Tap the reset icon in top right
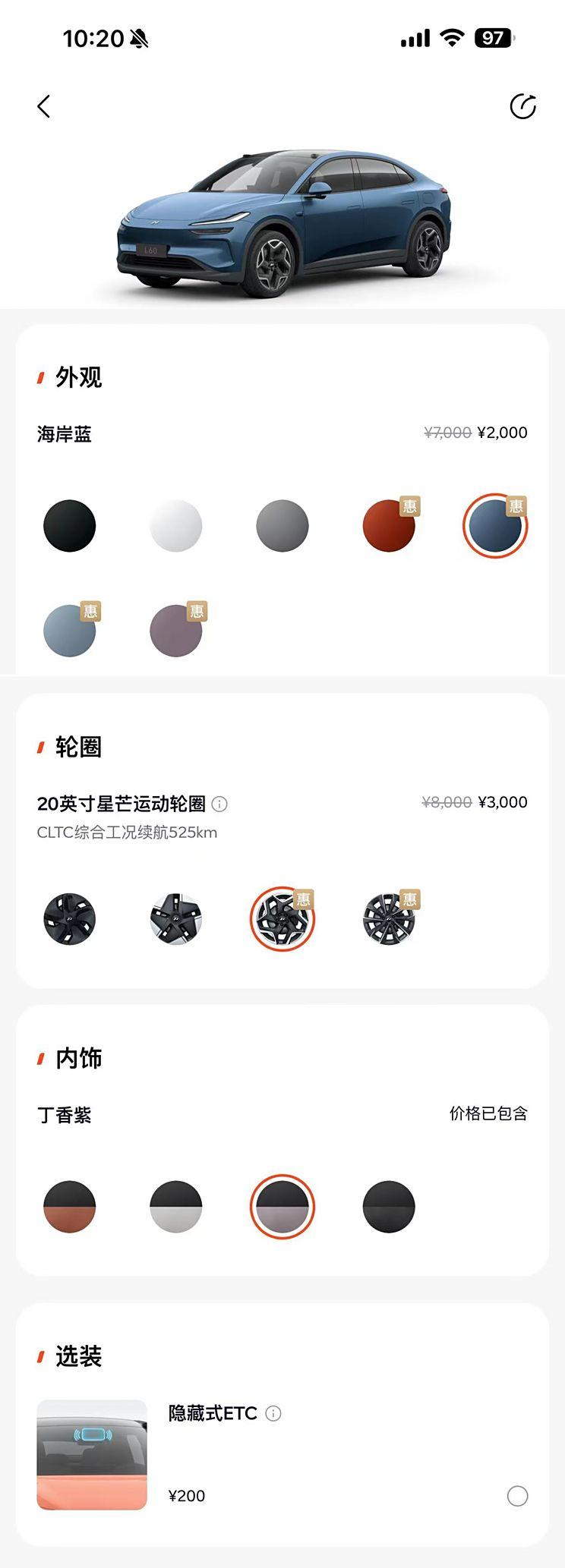The height and width of the screenshot is (1568, 565). tap(522, 107)
